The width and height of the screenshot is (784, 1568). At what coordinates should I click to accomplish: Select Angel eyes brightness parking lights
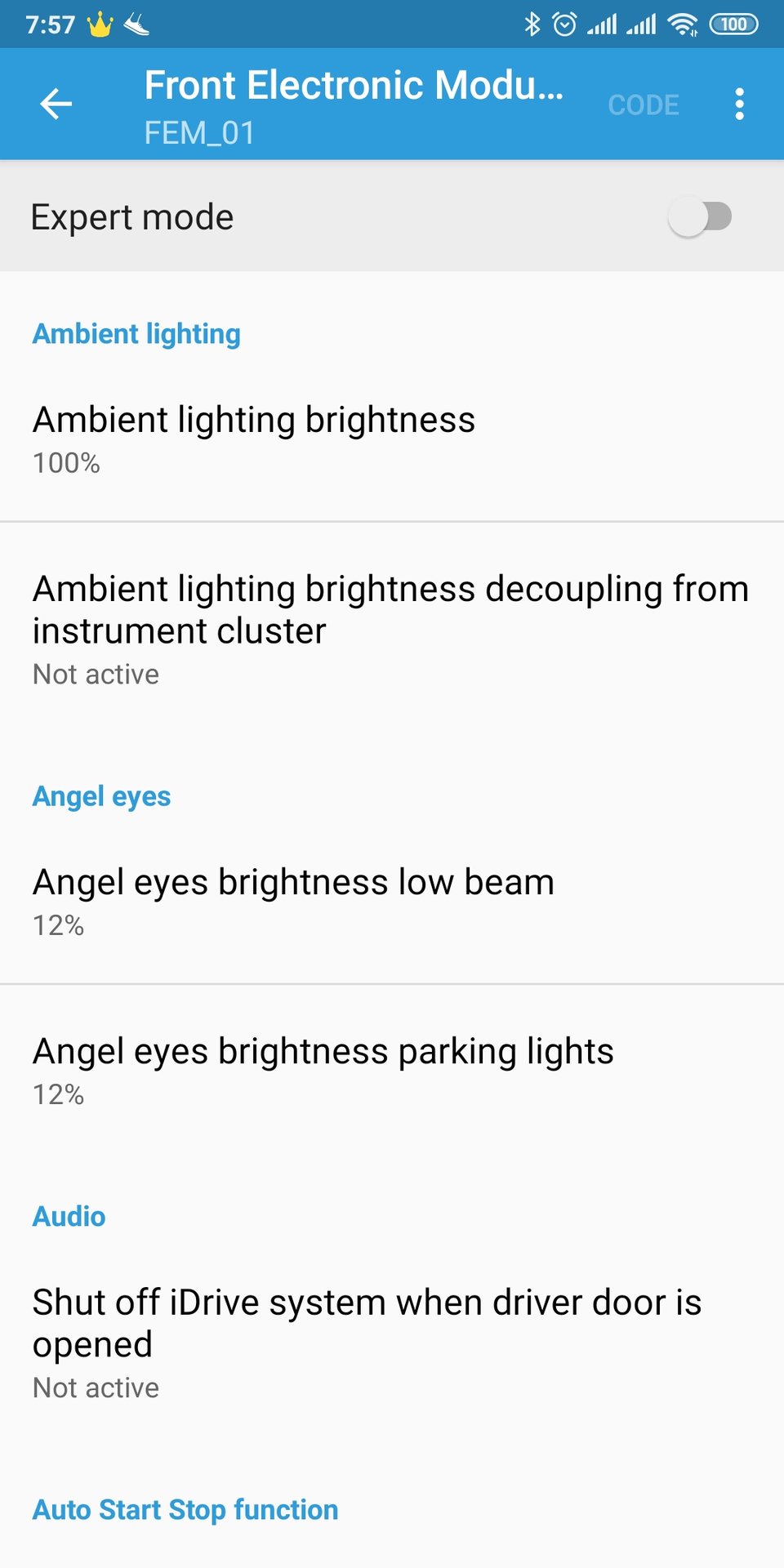[x=392, y=1071]
